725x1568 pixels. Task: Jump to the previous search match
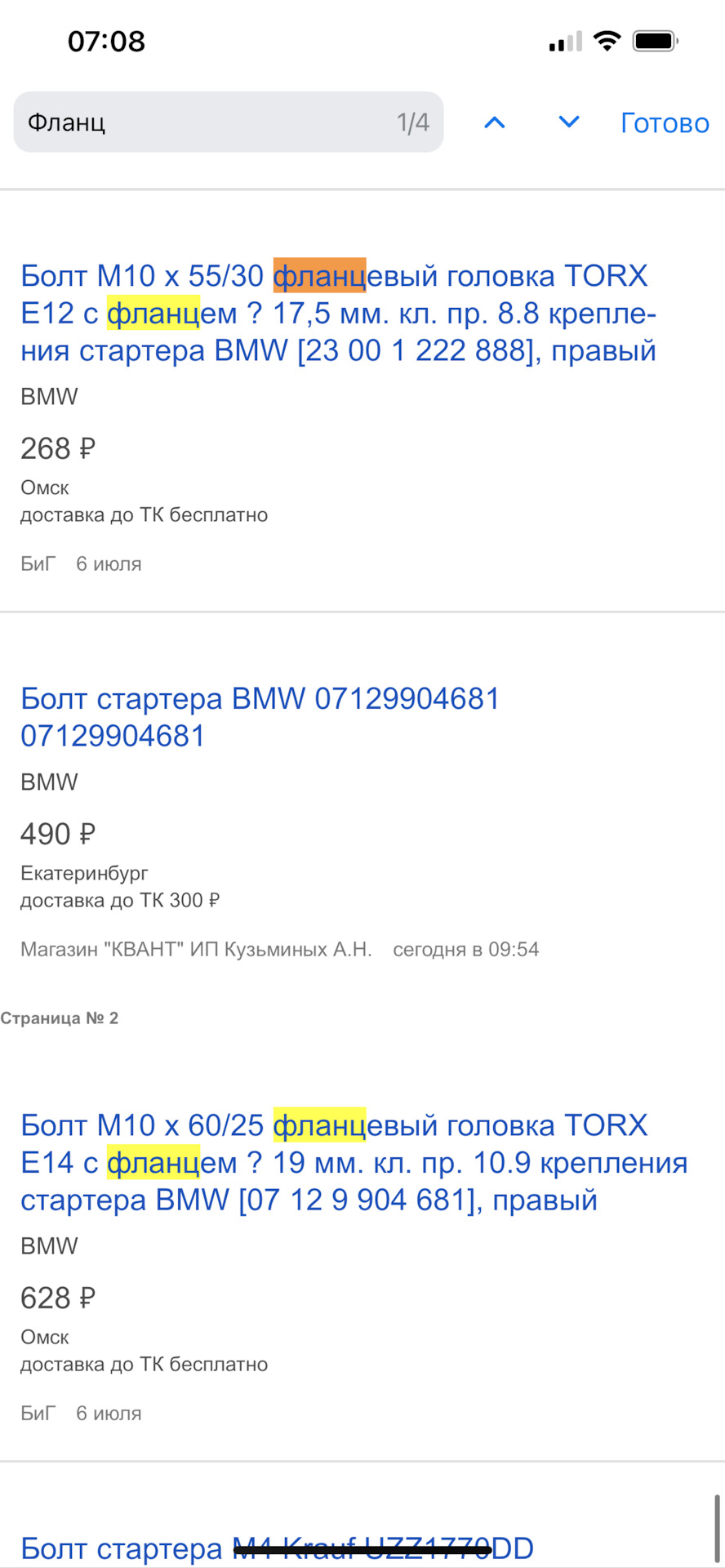[x=495, y=122]
